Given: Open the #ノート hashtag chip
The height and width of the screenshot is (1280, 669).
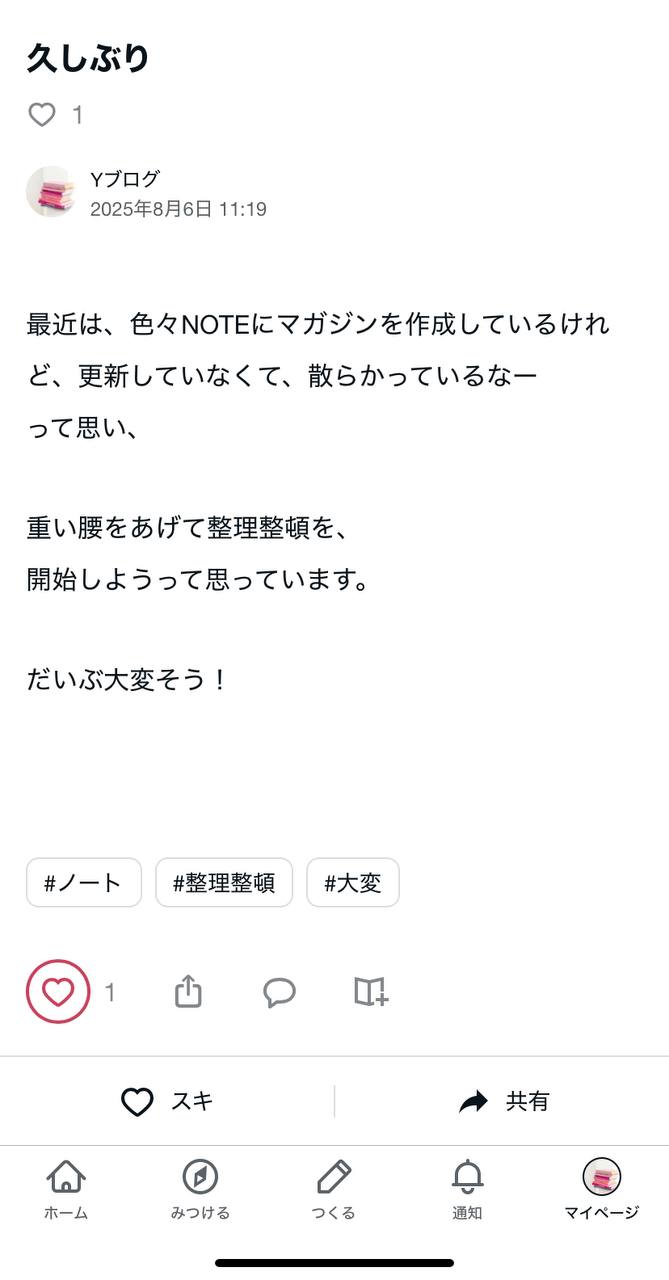Looking at the screenshot, I should point(83,883).
